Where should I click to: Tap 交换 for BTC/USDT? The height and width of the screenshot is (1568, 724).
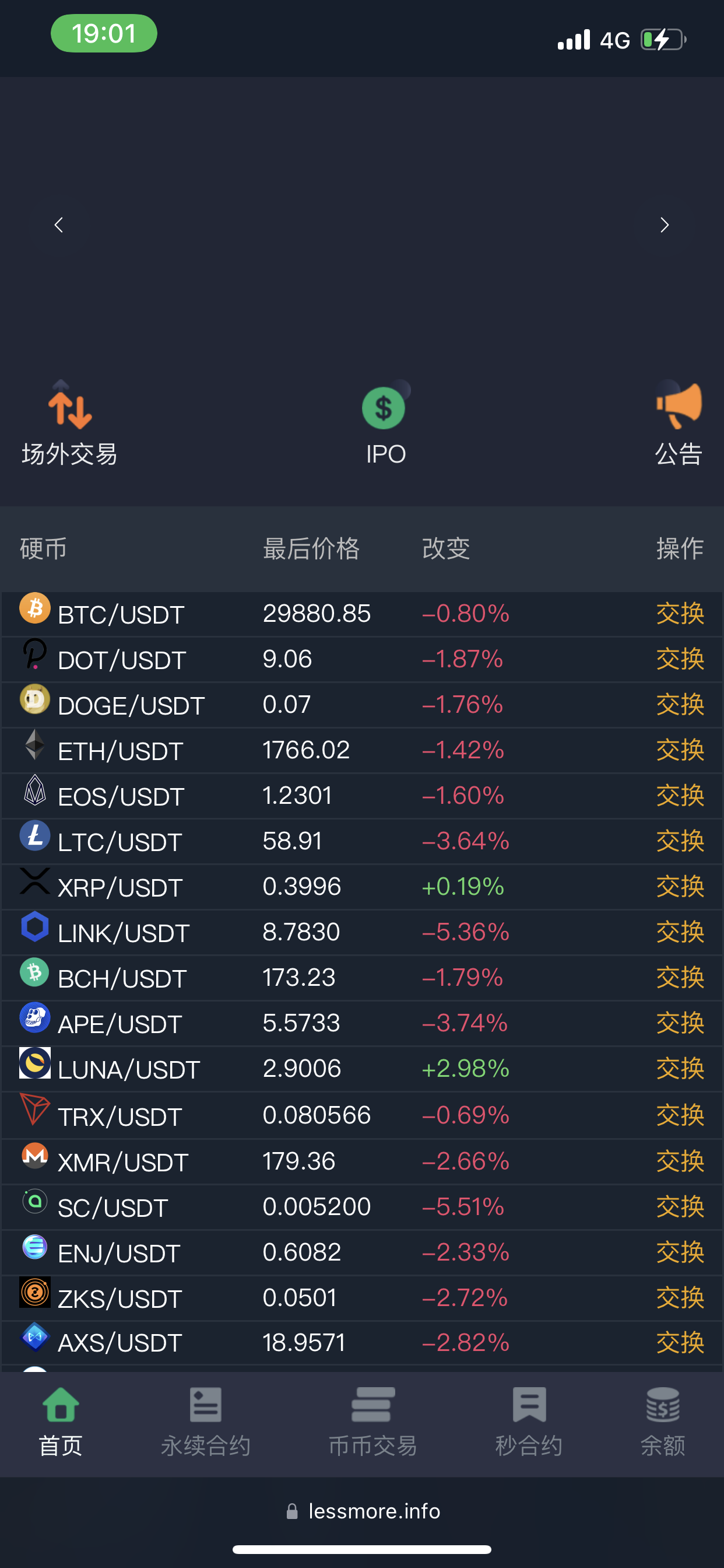coord(680,614)
